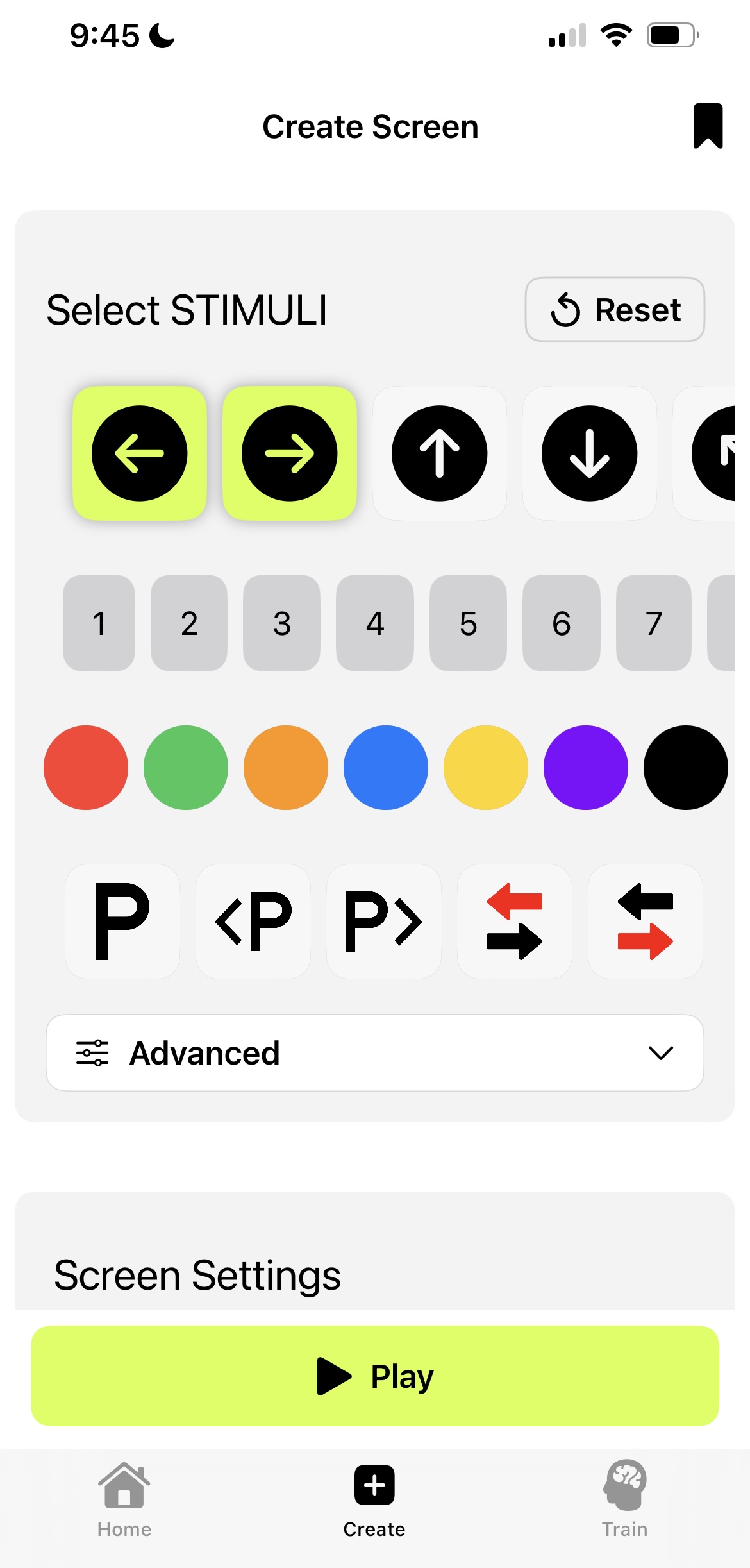Select the down arrow stimulus
750x1568 pixels.
coord(588,453)
